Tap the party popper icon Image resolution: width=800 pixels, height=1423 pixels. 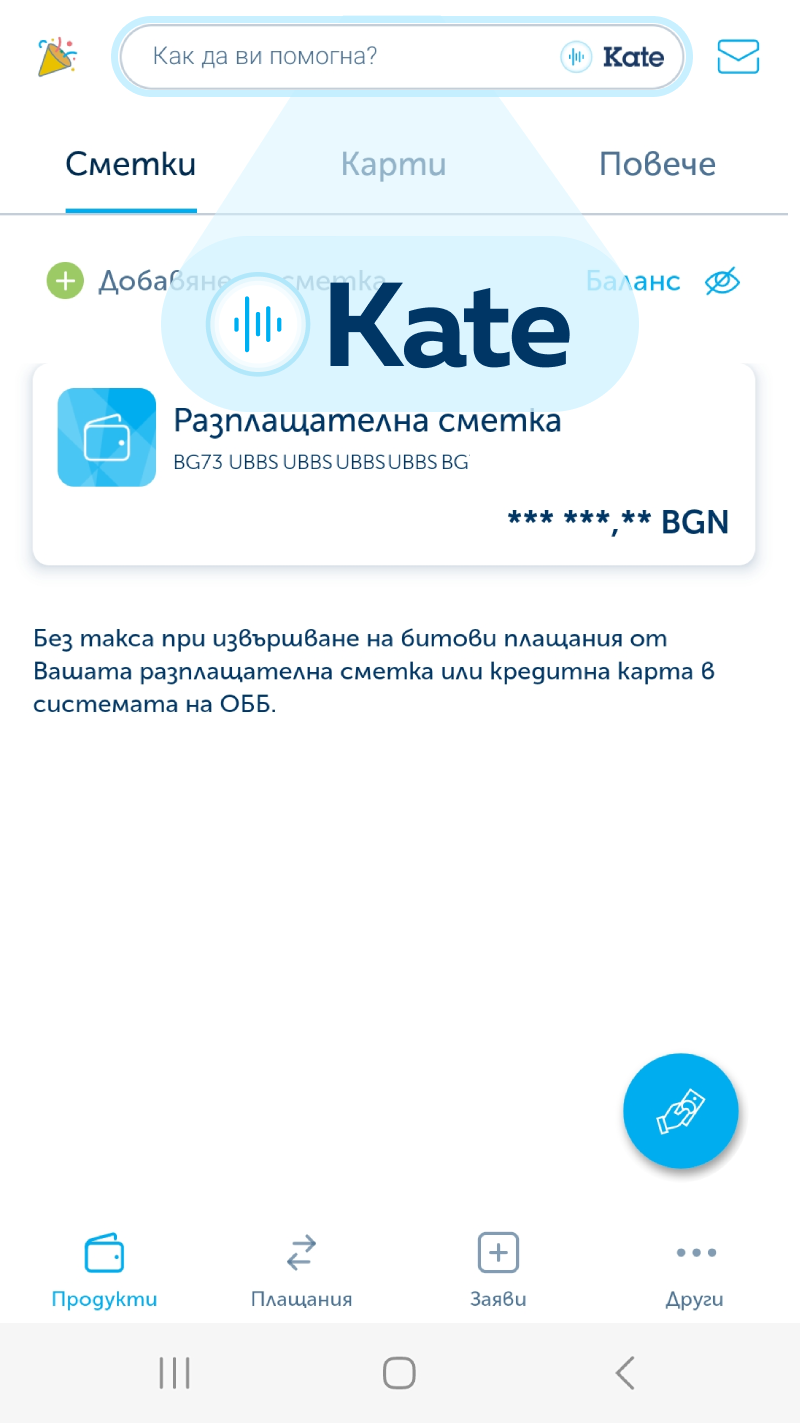57,57
